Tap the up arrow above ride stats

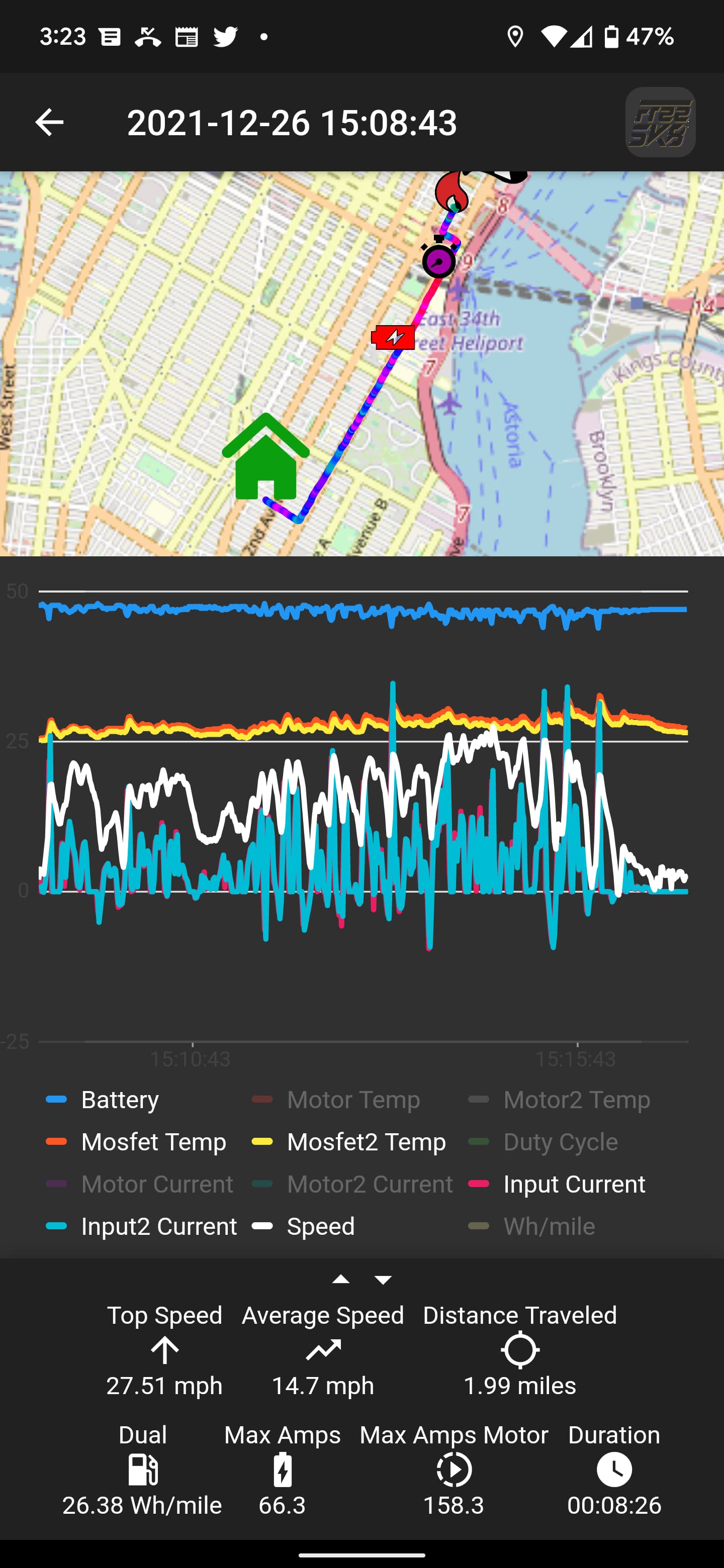(341, 1279)
